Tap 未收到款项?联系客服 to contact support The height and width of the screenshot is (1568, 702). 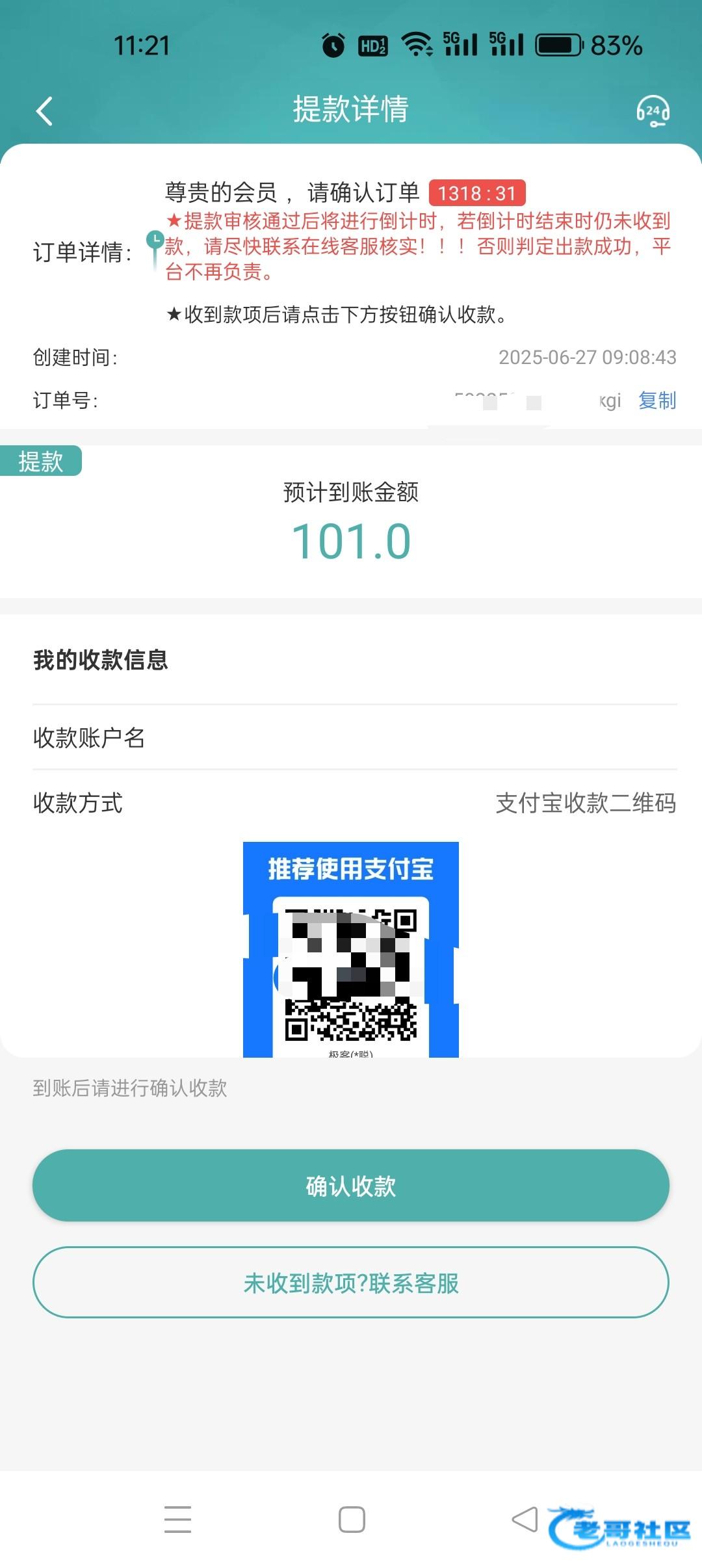point(351,1283)
